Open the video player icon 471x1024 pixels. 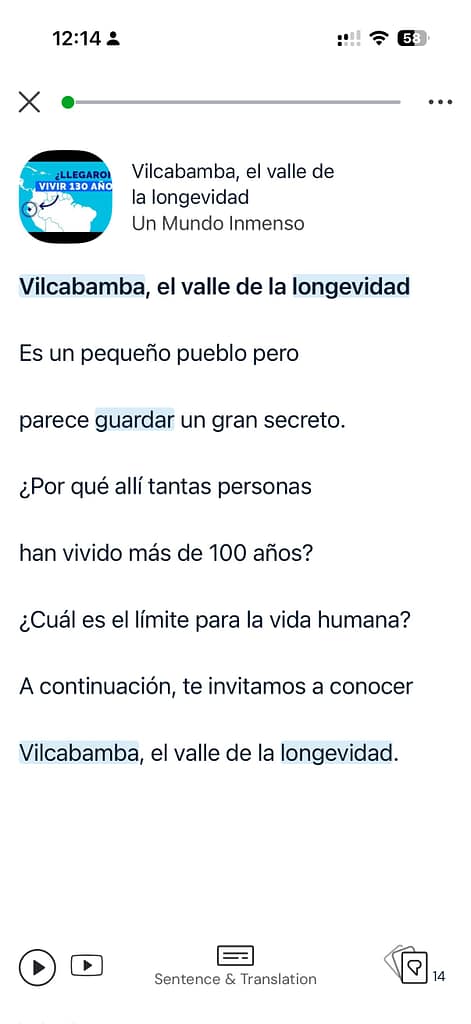(87, 965)
